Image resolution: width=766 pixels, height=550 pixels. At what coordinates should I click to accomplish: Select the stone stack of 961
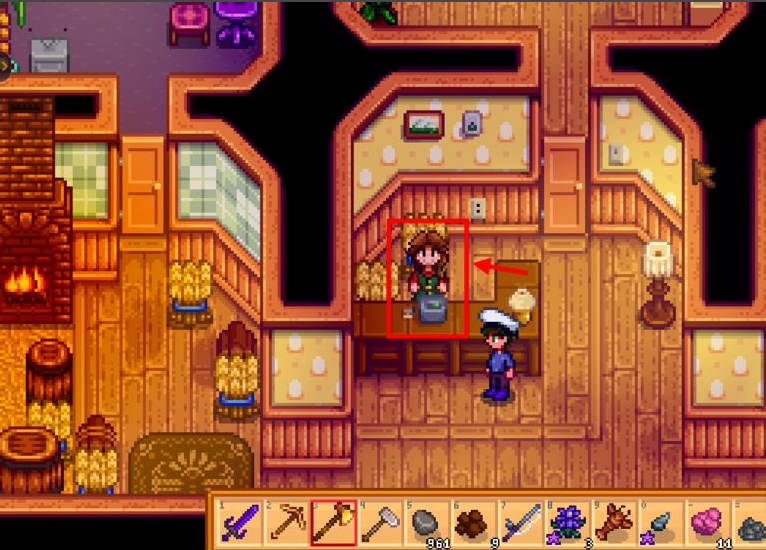coord(428,524)
